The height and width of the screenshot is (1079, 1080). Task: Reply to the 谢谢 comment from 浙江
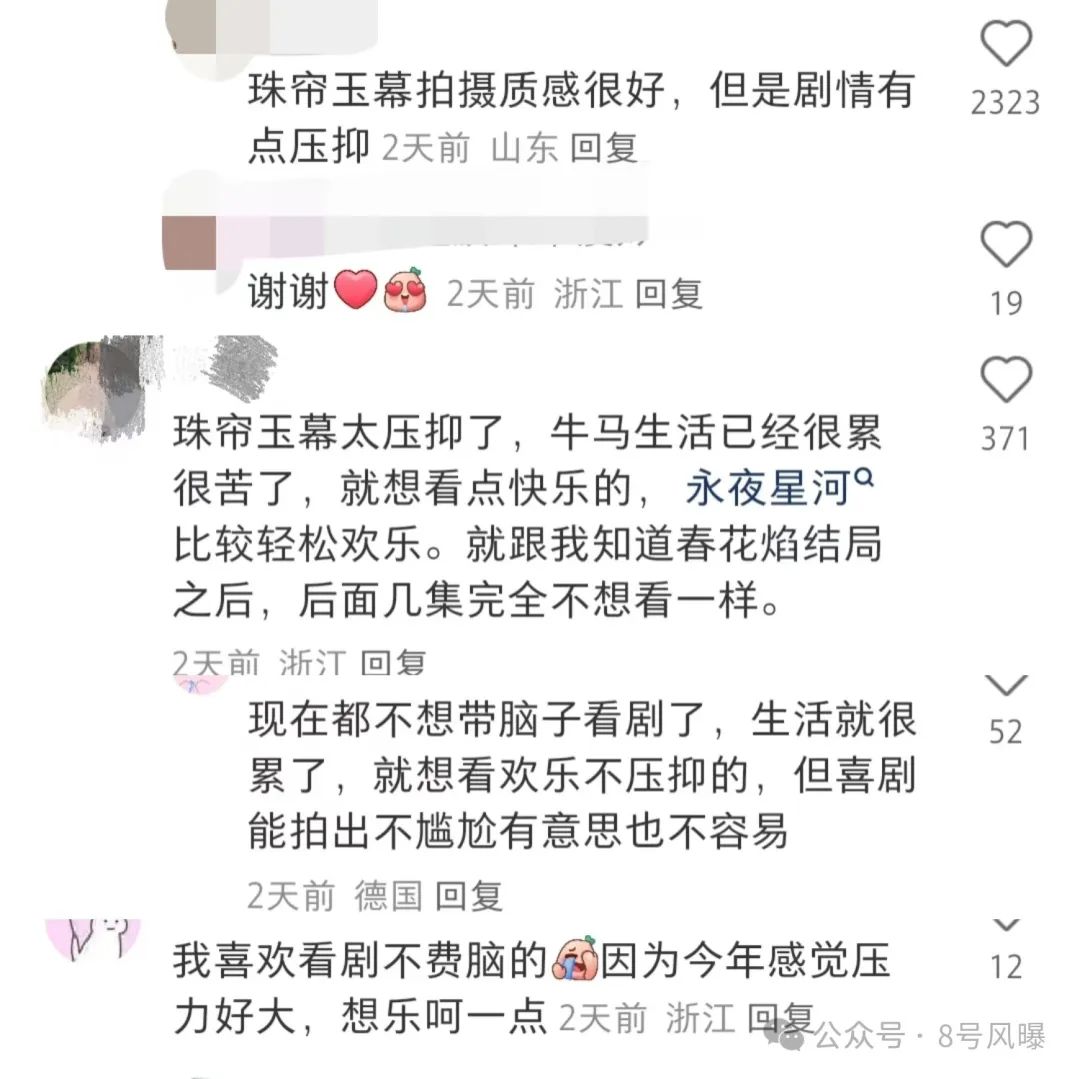668,294
